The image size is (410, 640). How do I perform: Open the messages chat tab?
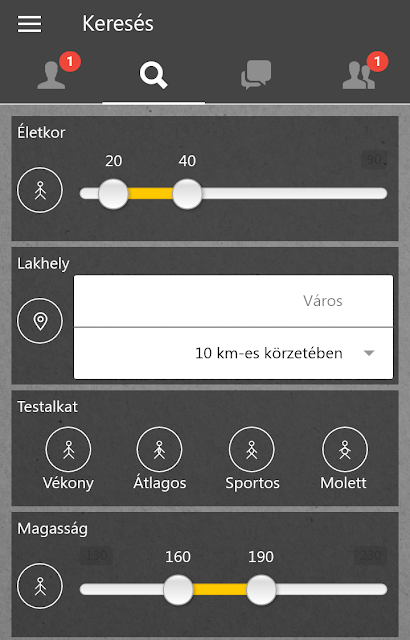coord(256,75)
